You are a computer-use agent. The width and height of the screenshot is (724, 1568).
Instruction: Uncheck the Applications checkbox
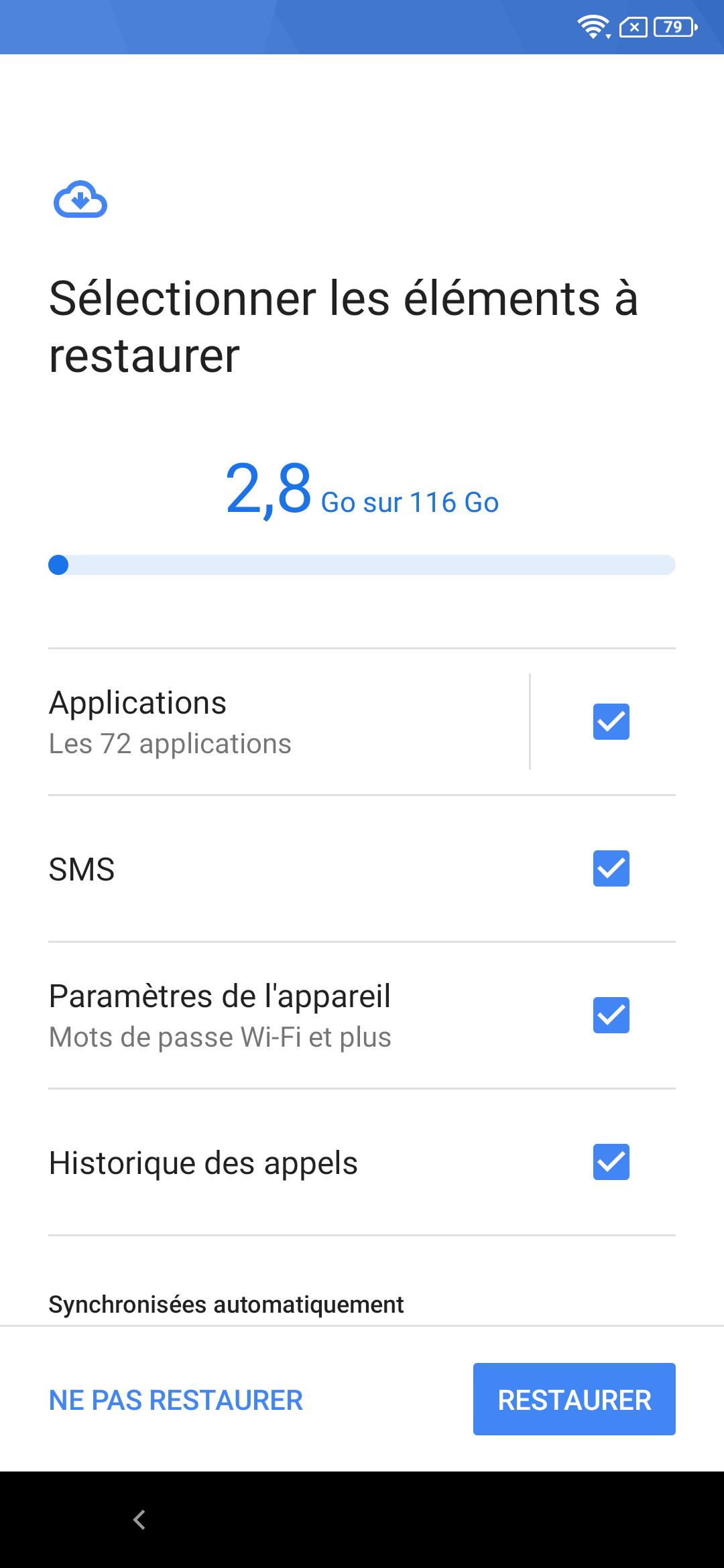pos(611,722)
